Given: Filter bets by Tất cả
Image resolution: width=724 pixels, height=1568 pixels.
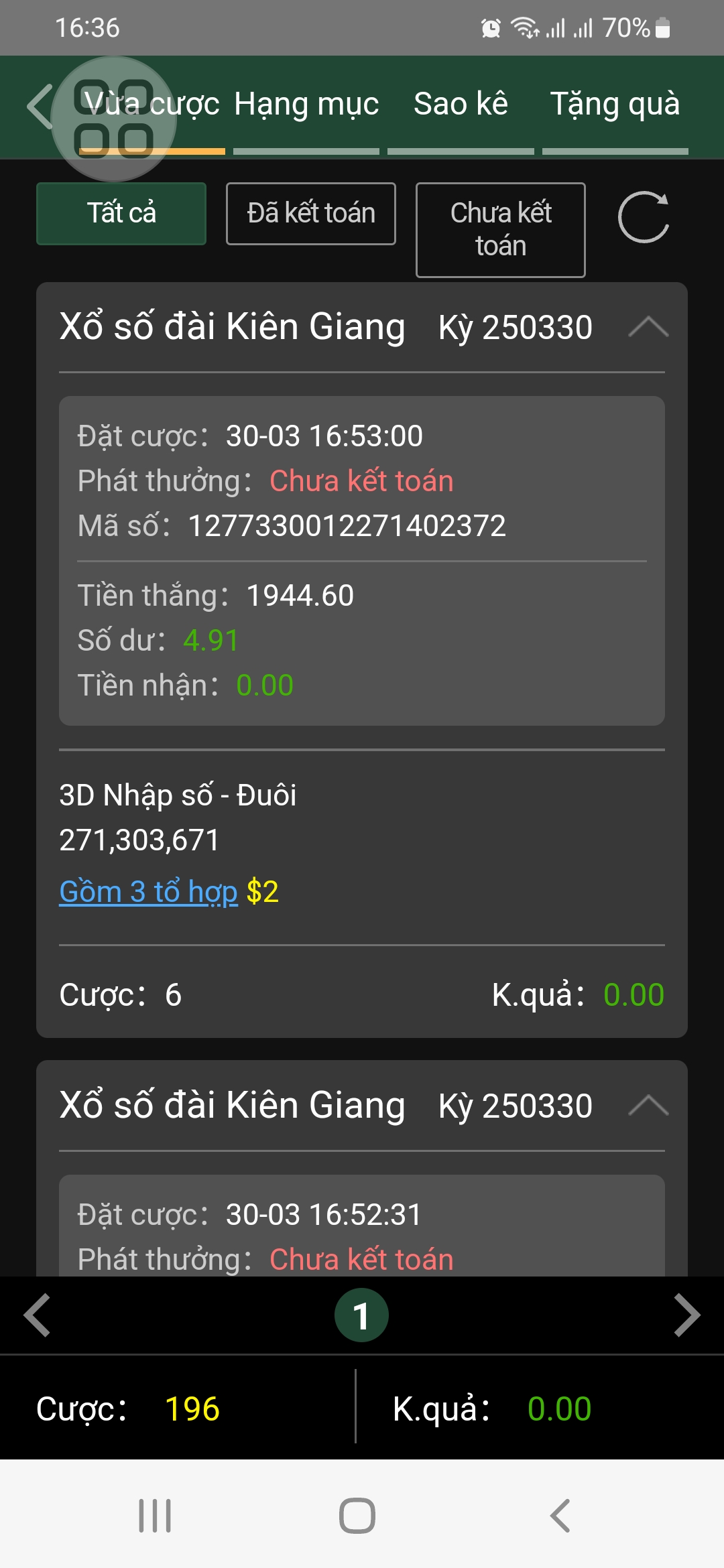Looking at the screenshot, I should [121, 213].
